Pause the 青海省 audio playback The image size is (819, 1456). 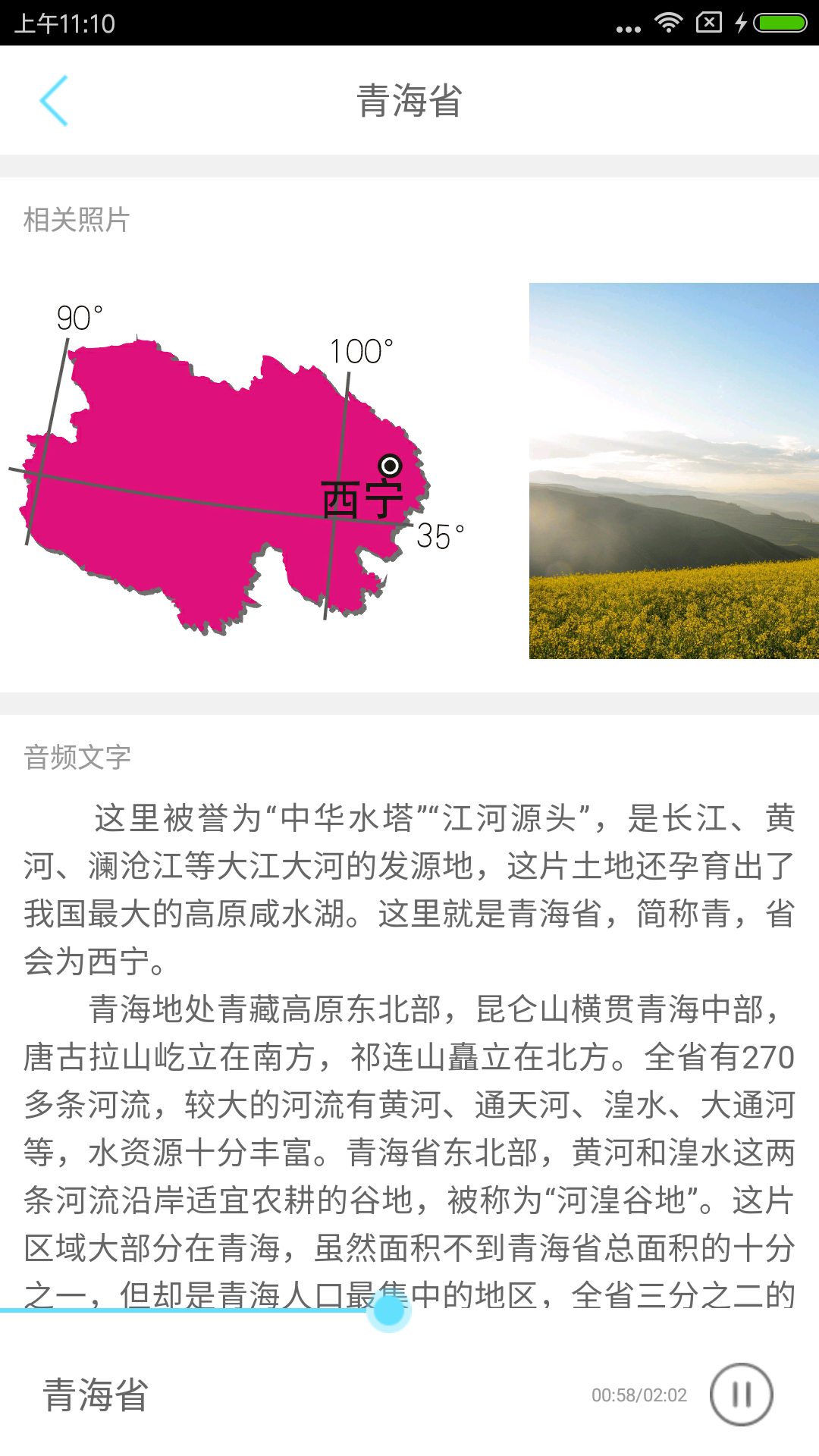pos(741,1394)
